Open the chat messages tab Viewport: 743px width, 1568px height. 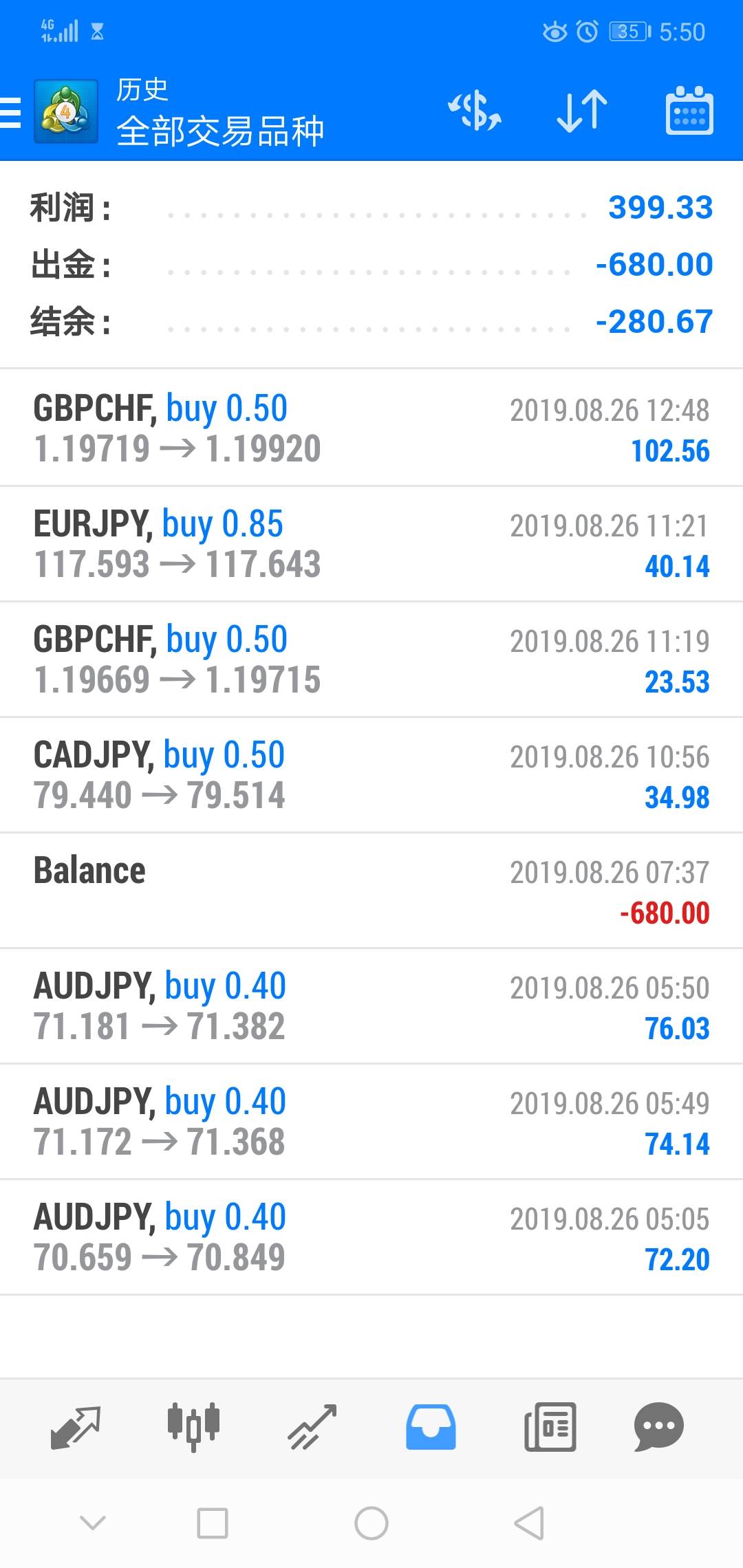[x=658, y=1427]
